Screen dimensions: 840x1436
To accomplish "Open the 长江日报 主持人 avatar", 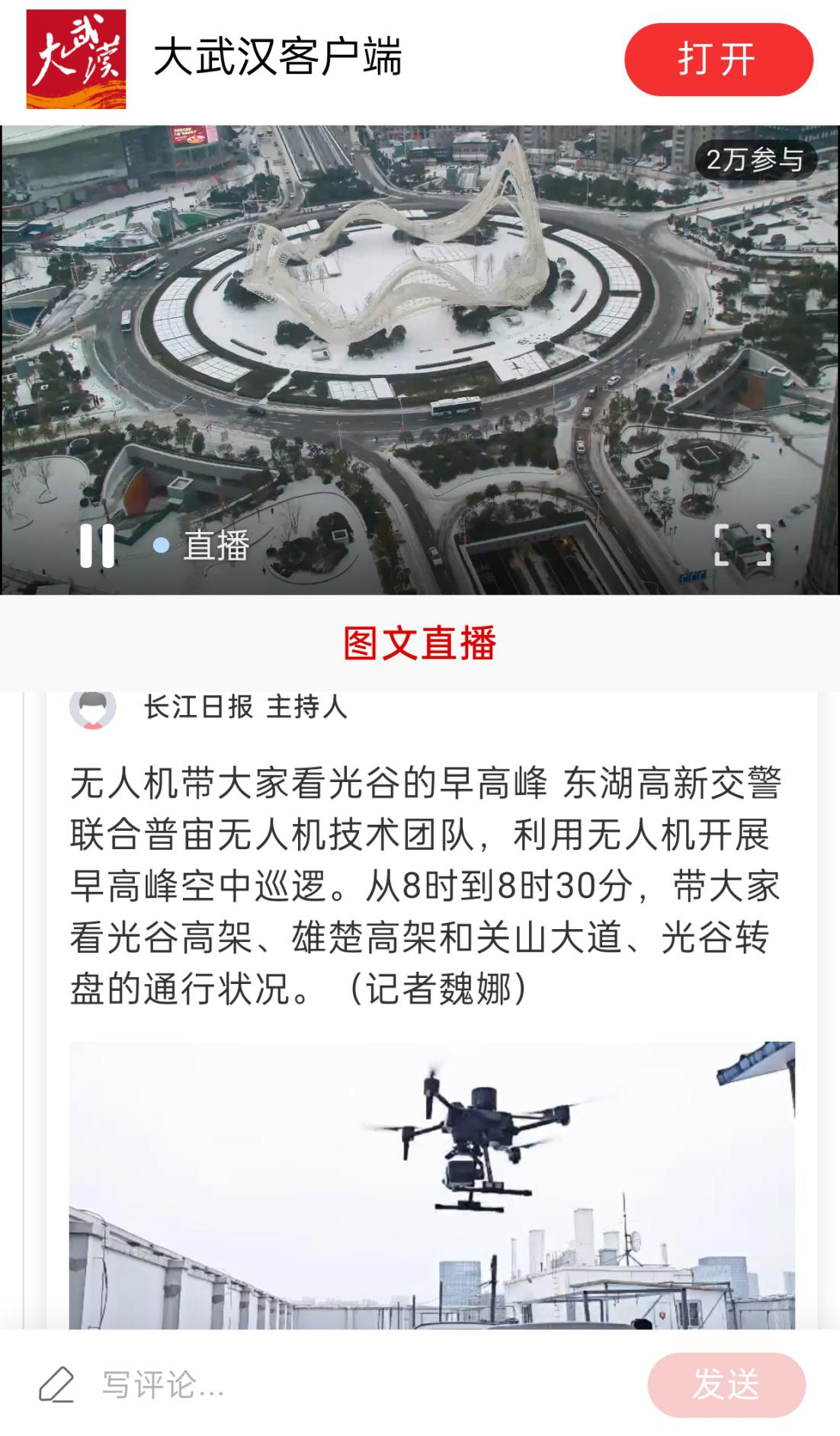I will (x=93, y=707).
